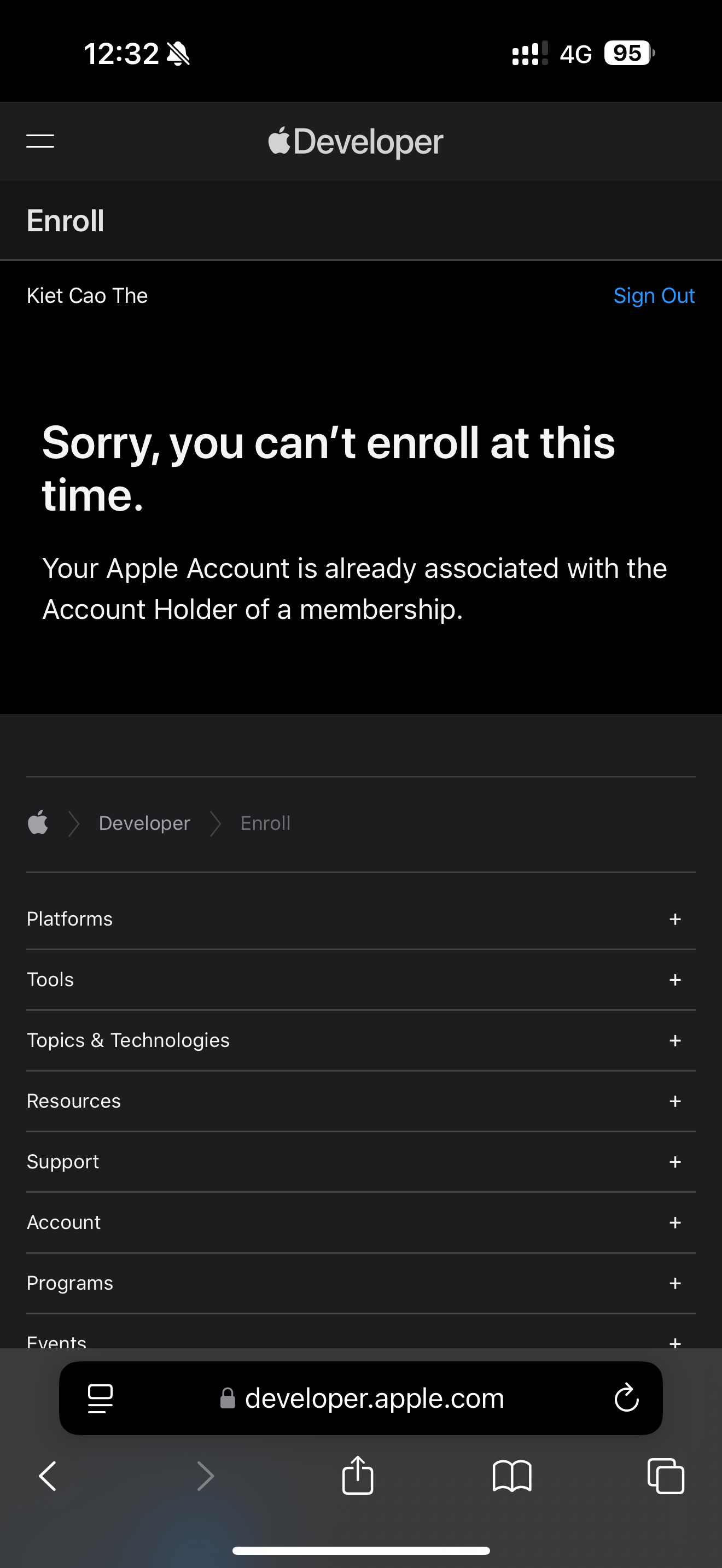Share this page
722x1568 pixels.
357,1476
